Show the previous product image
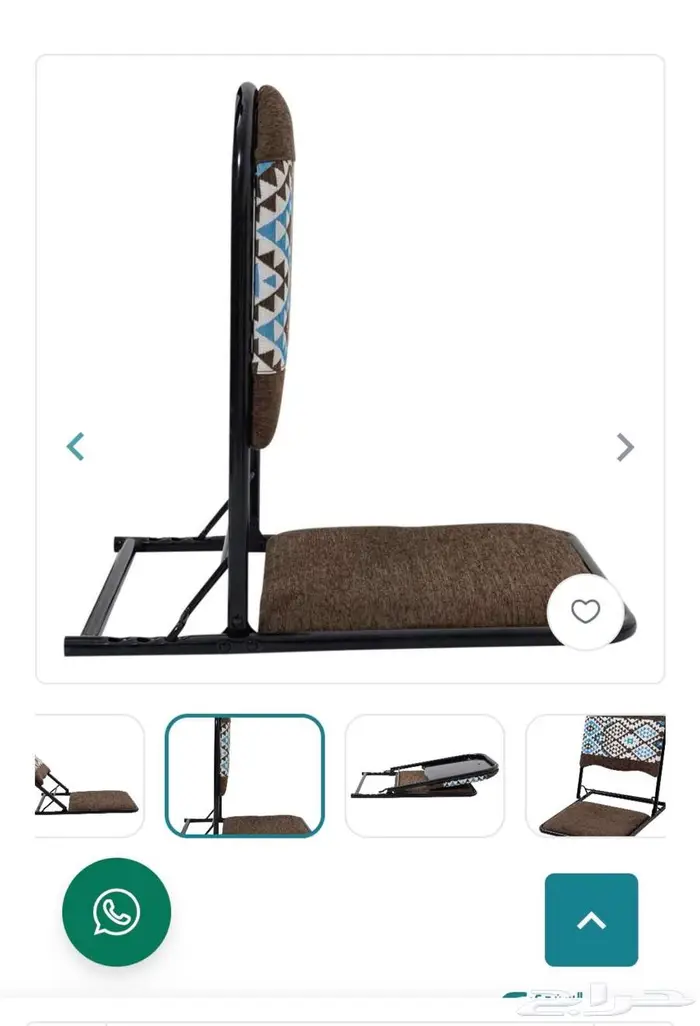This screenshot has width=700, height=1026. 76,447
